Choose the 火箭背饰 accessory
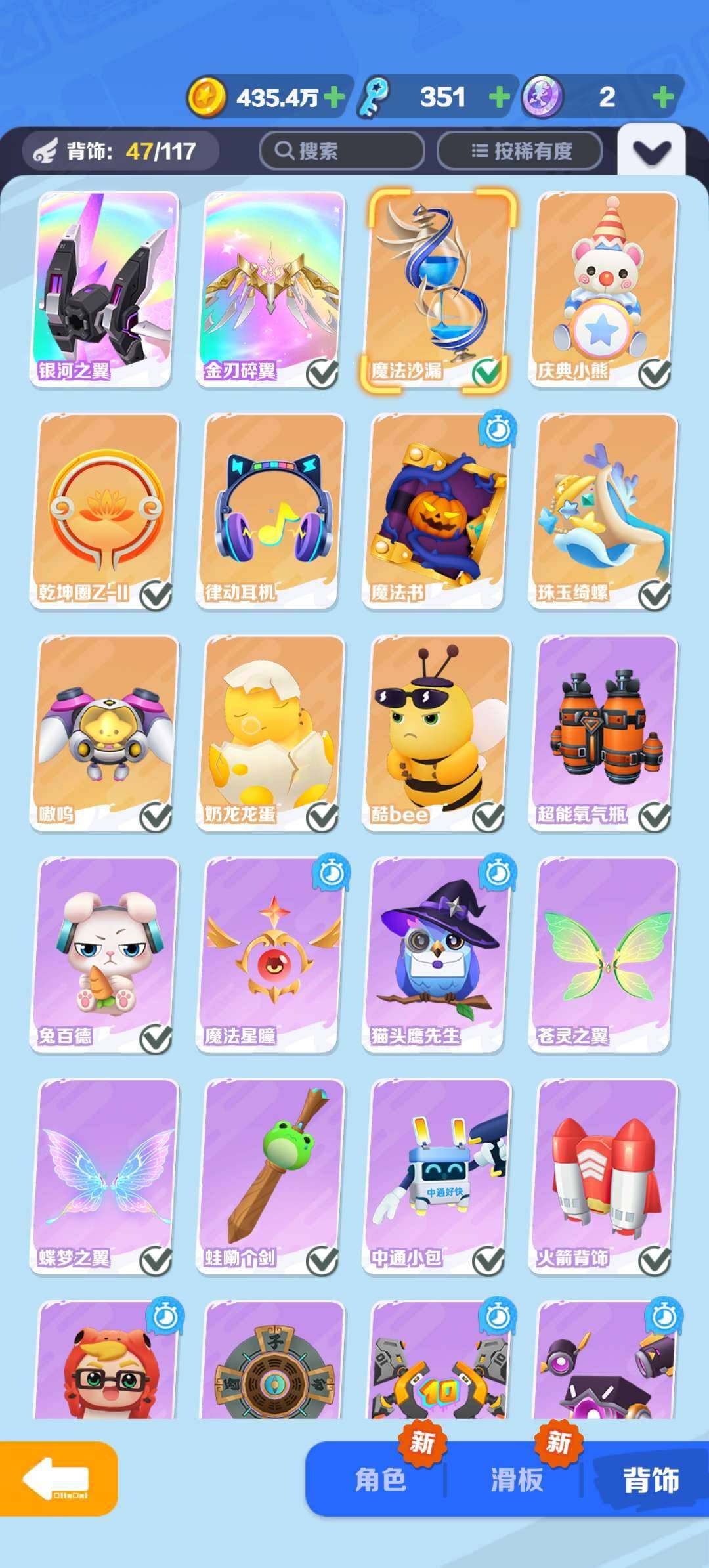709x1568 pixels. pyautogui.click(x=604, y=1177)
